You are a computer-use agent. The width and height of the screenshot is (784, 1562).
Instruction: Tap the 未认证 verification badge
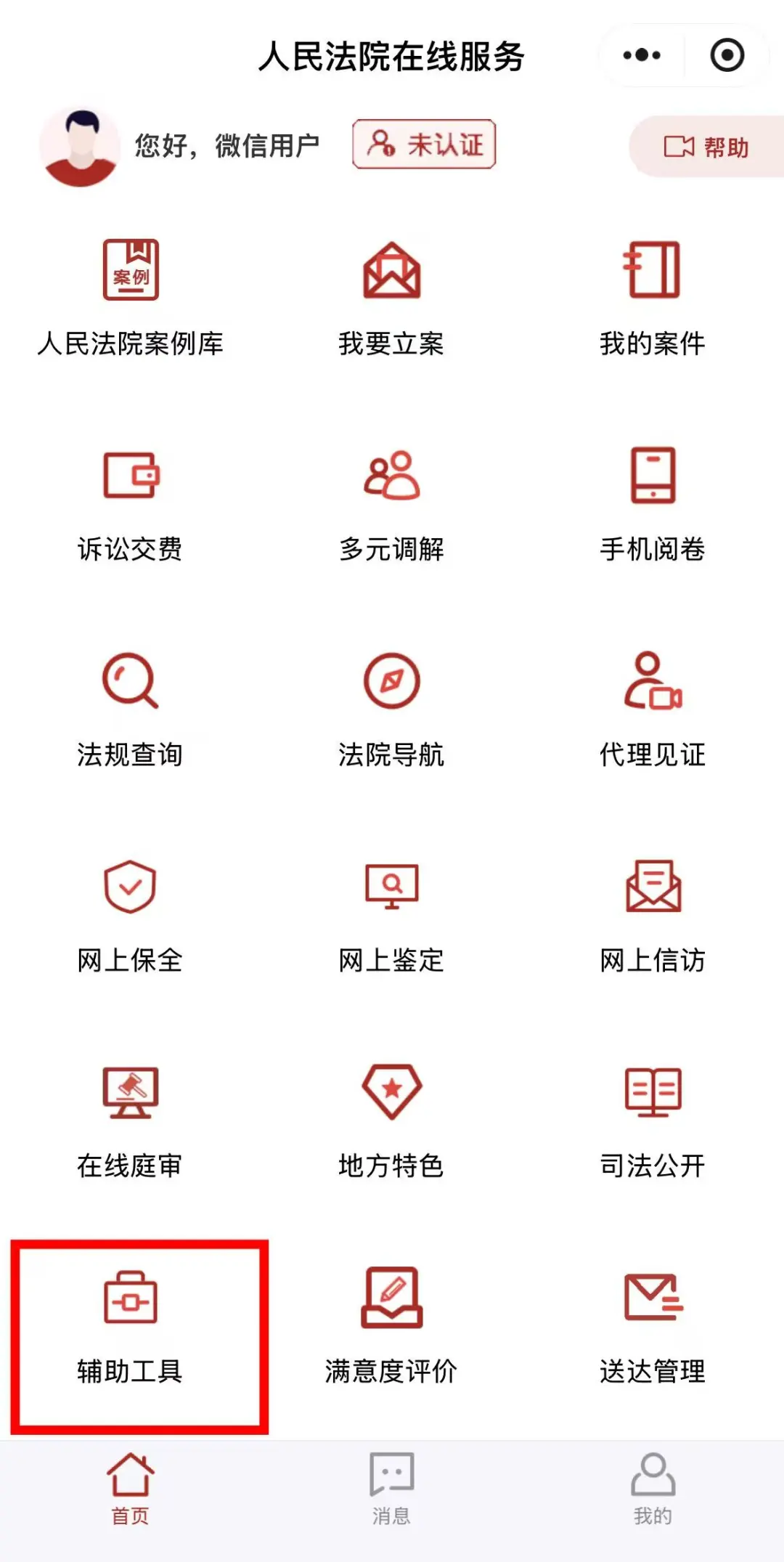(424, 144)
